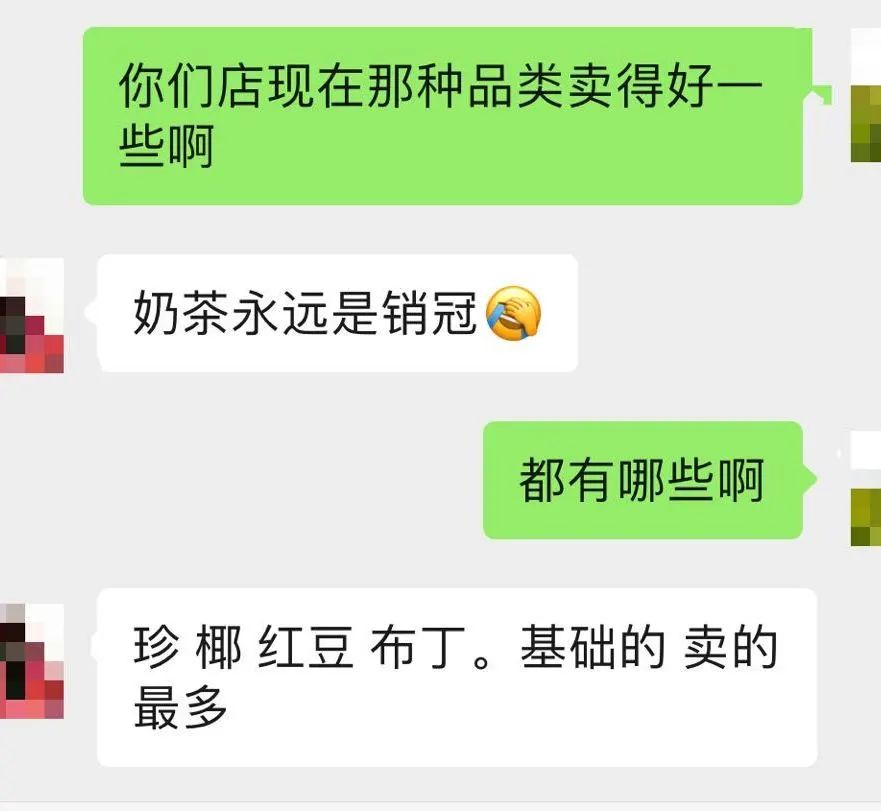Tap the avatar next to "奶茶永远是销冠"
The image size is (881, 811).
pos(32,315)
